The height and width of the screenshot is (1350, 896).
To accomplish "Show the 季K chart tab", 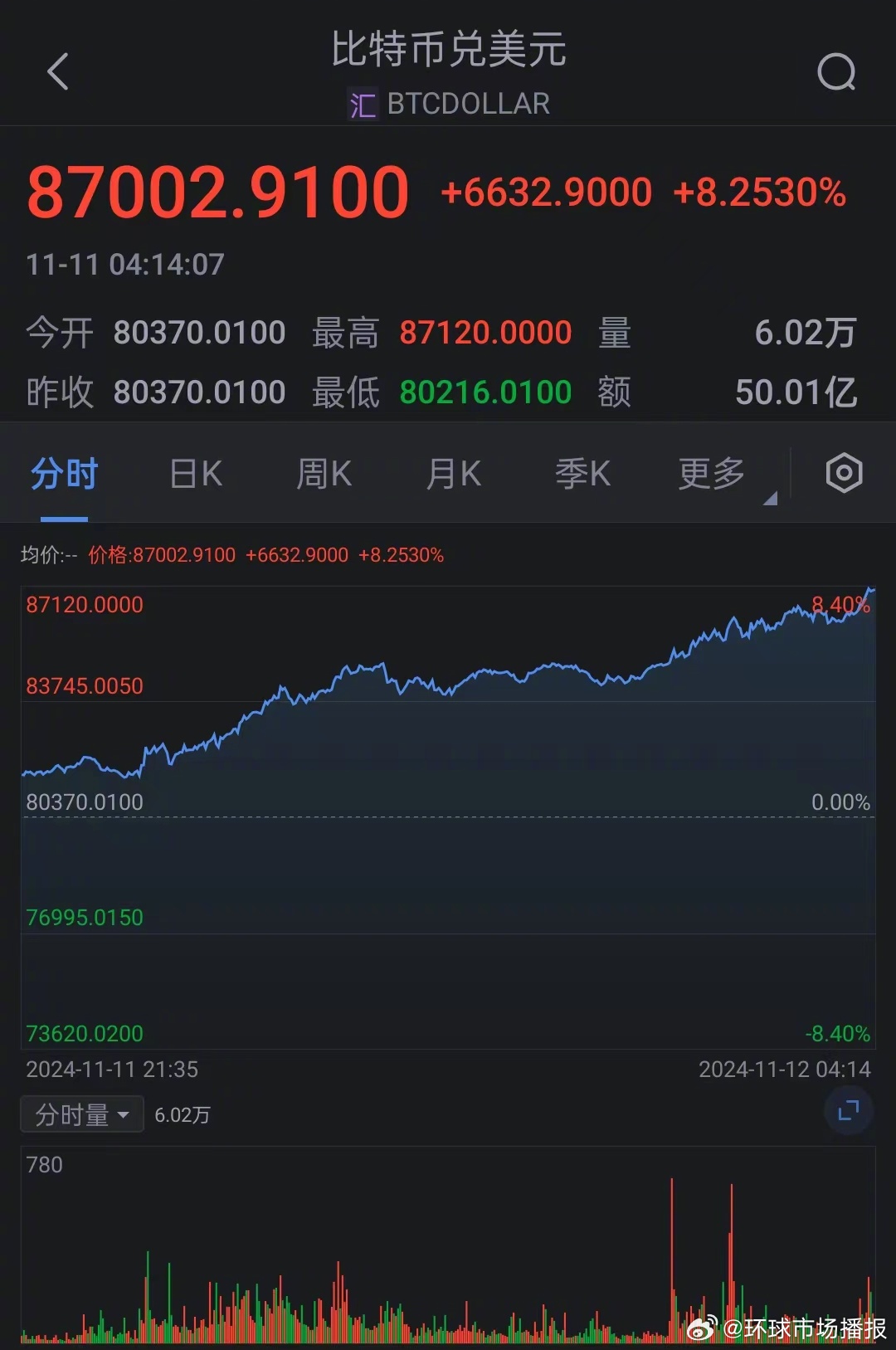I will coord(583,474).
